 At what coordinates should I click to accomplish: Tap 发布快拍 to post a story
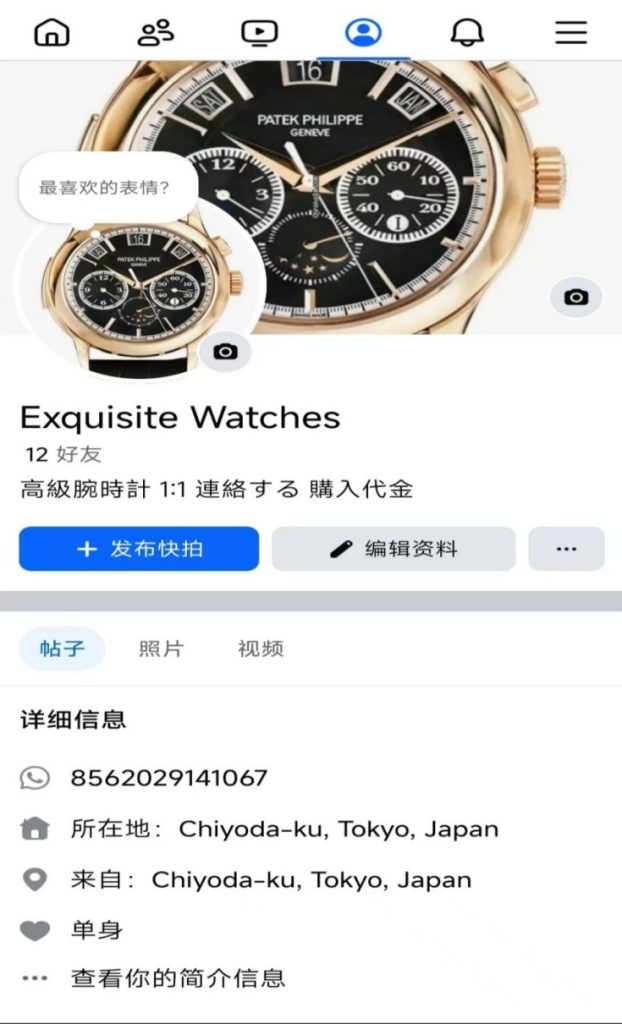point(139,549)
